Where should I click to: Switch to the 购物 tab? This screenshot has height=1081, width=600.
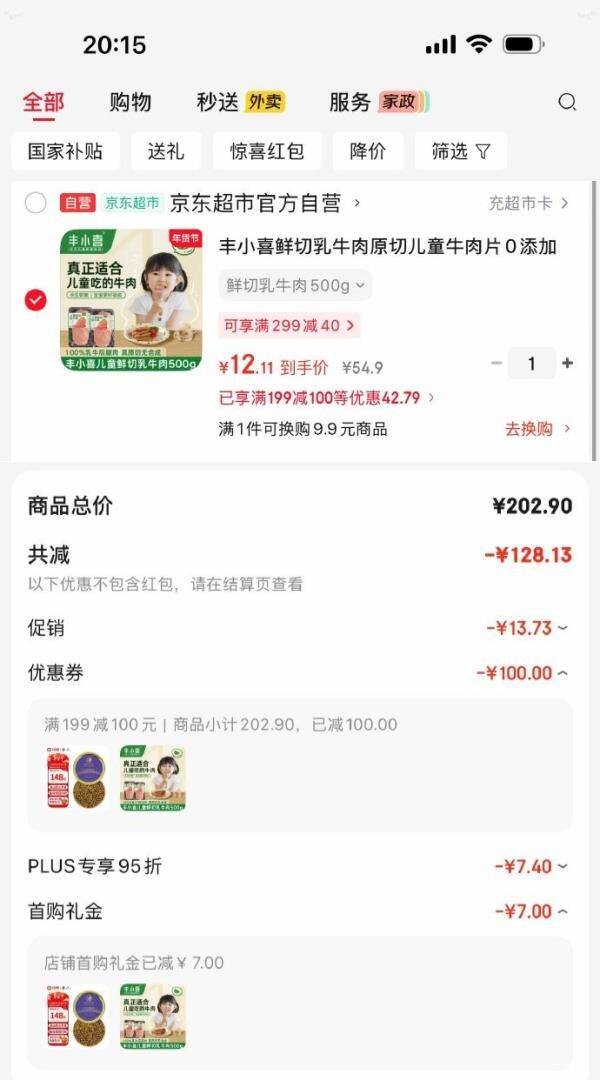[x=130, y=102]
